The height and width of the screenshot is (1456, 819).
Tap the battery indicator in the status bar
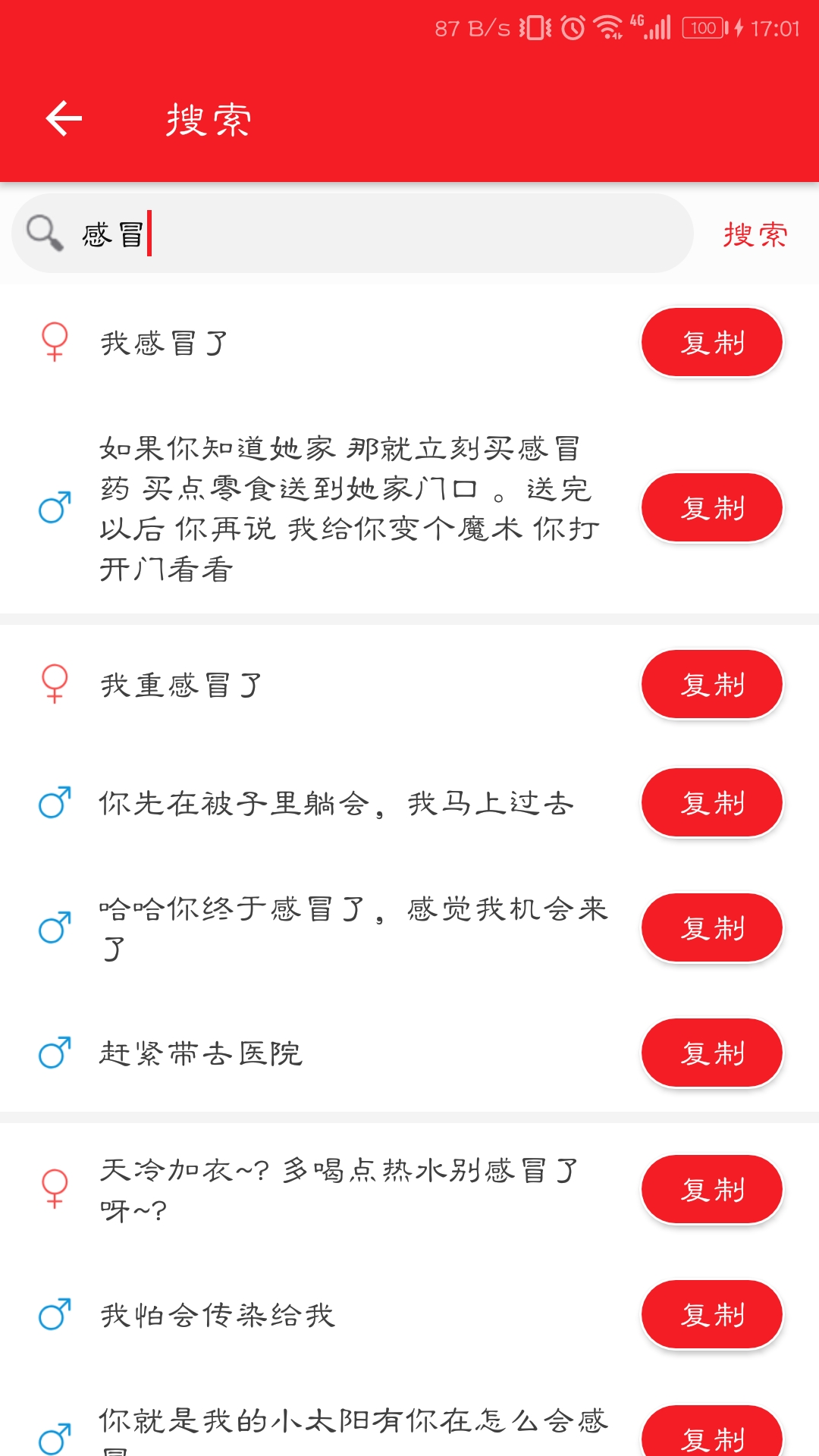pyautogui.click(x=702, y=27)
